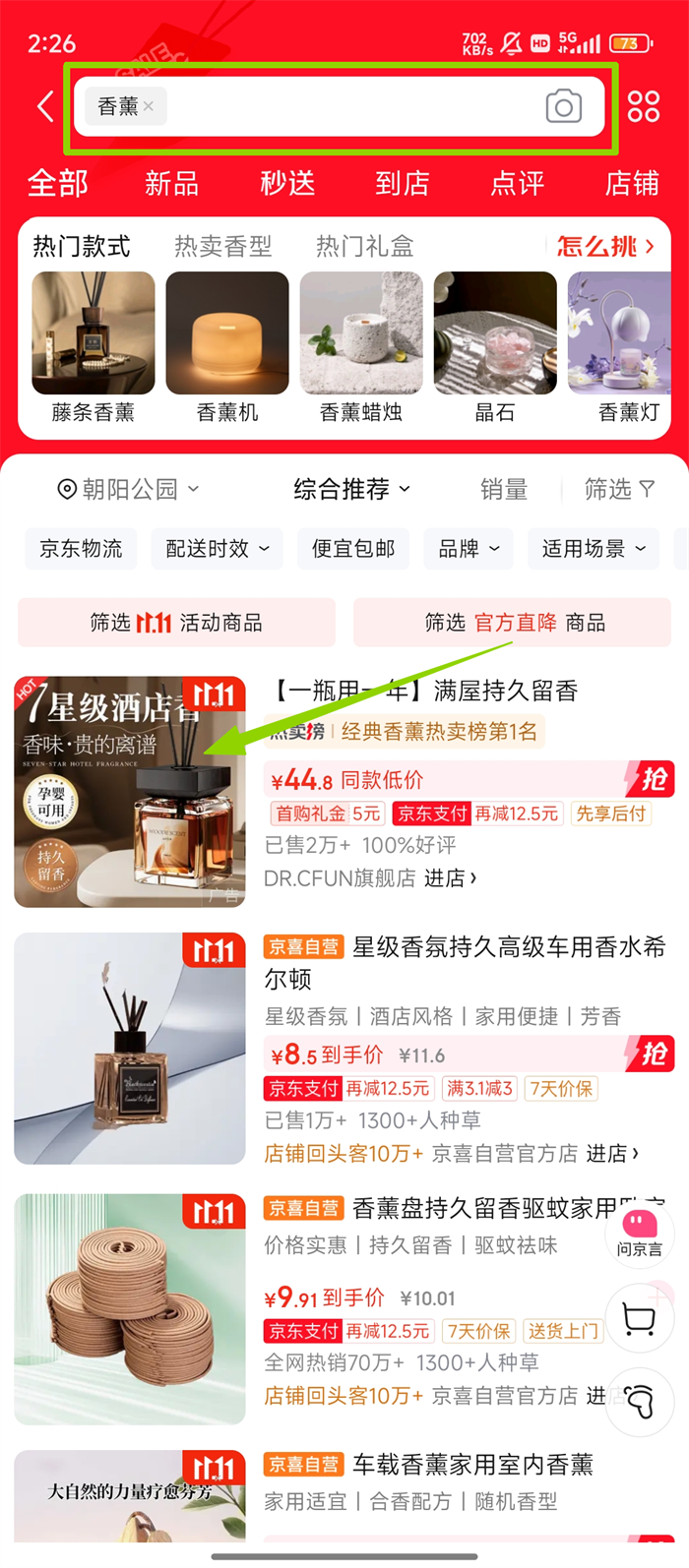Expand the 综合推荐 sort dropdown
The width and height of the screenshot is (689, 1568).
[x=351, y=489]
